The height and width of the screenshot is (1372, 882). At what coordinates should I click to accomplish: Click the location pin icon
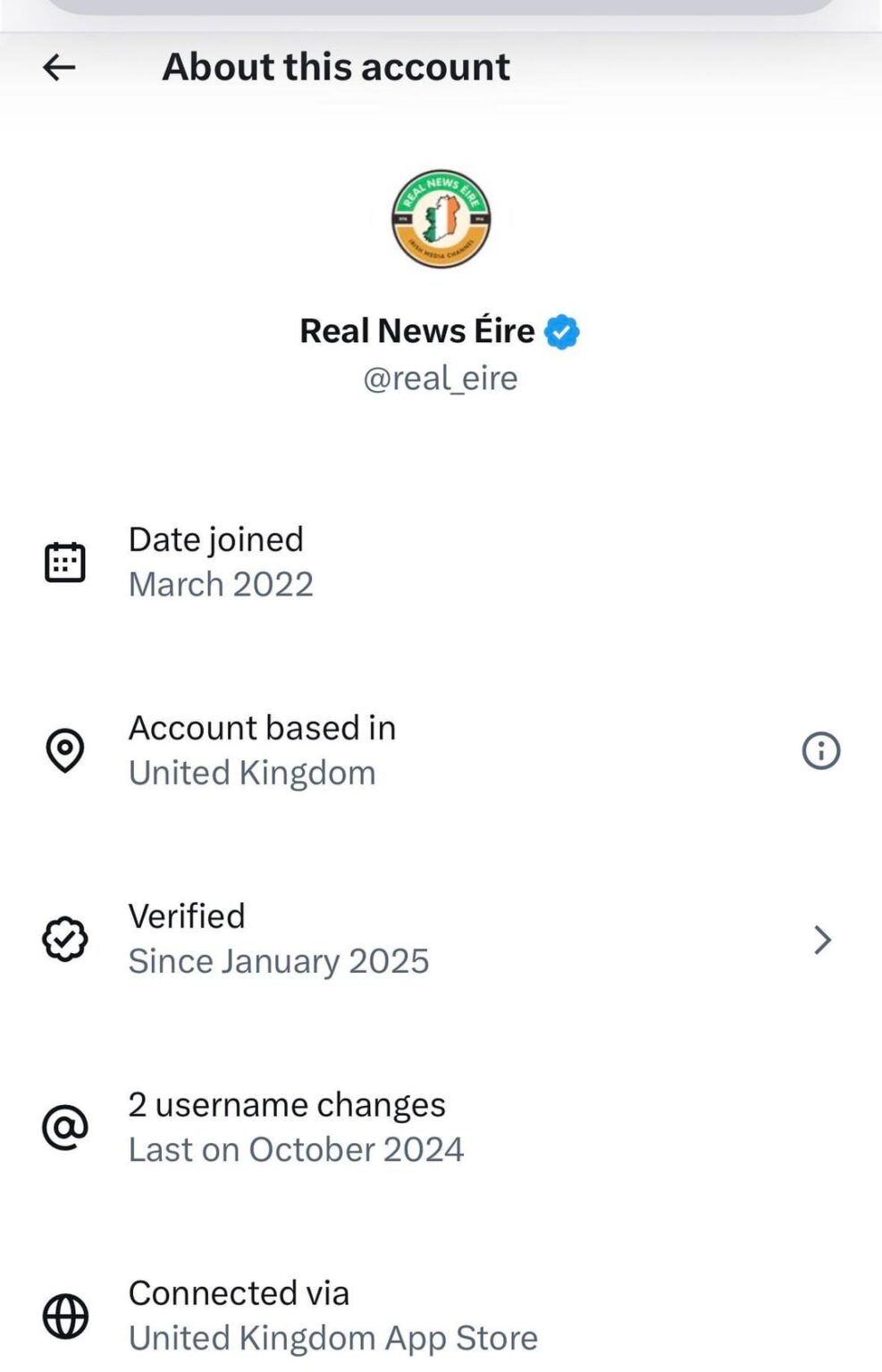click(x=64, y=749)
